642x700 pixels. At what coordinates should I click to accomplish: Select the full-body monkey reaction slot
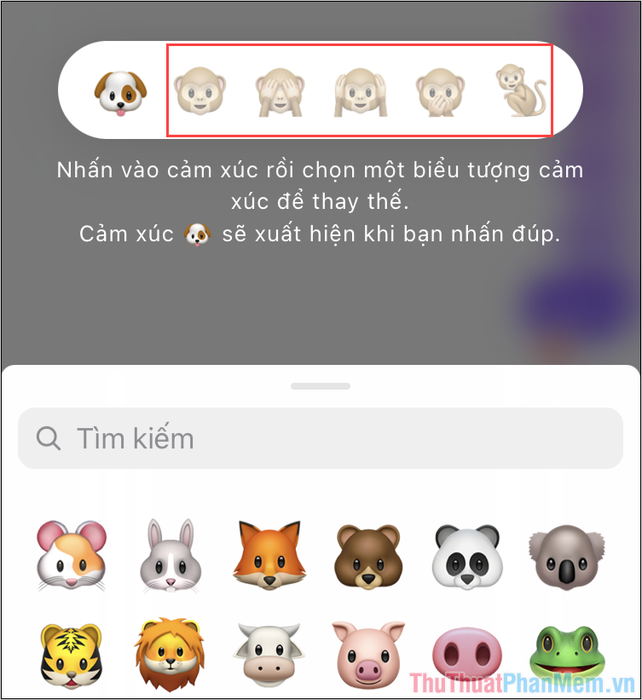[519, 91]
